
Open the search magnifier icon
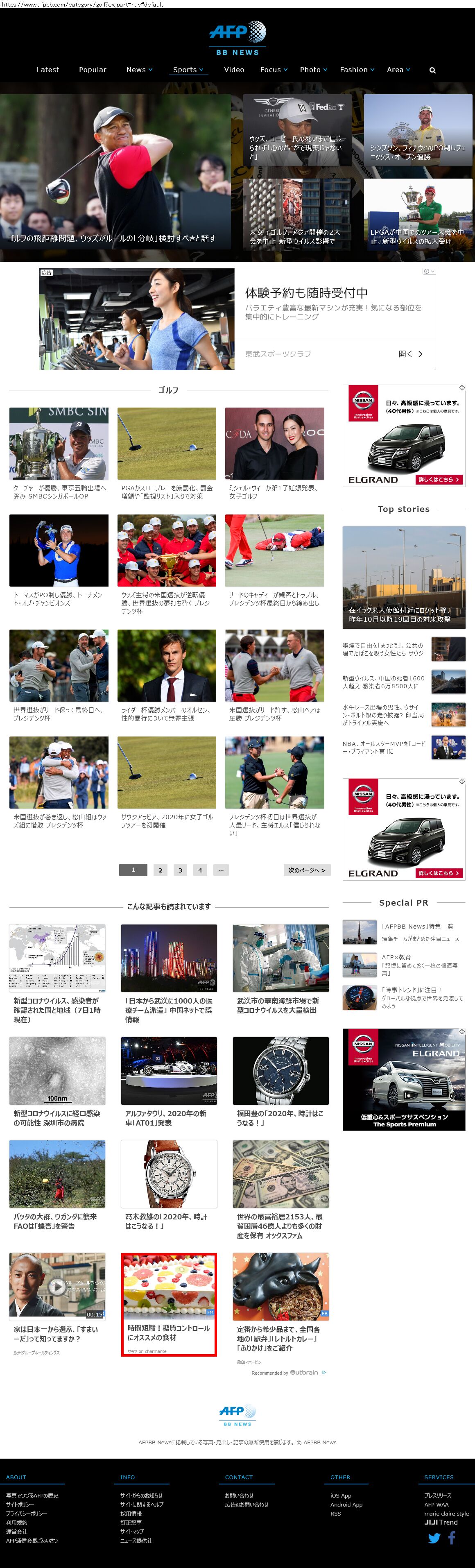[x=432, y=70]
